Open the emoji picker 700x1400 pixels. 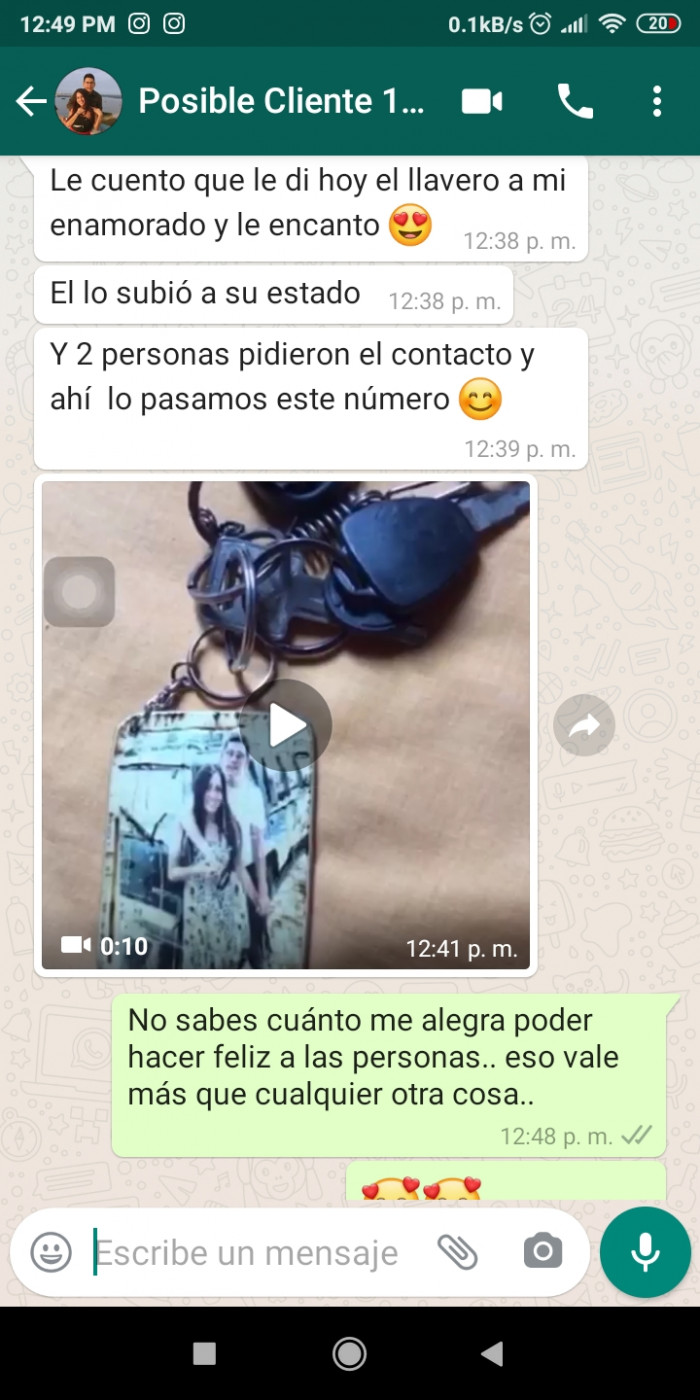51,1252
